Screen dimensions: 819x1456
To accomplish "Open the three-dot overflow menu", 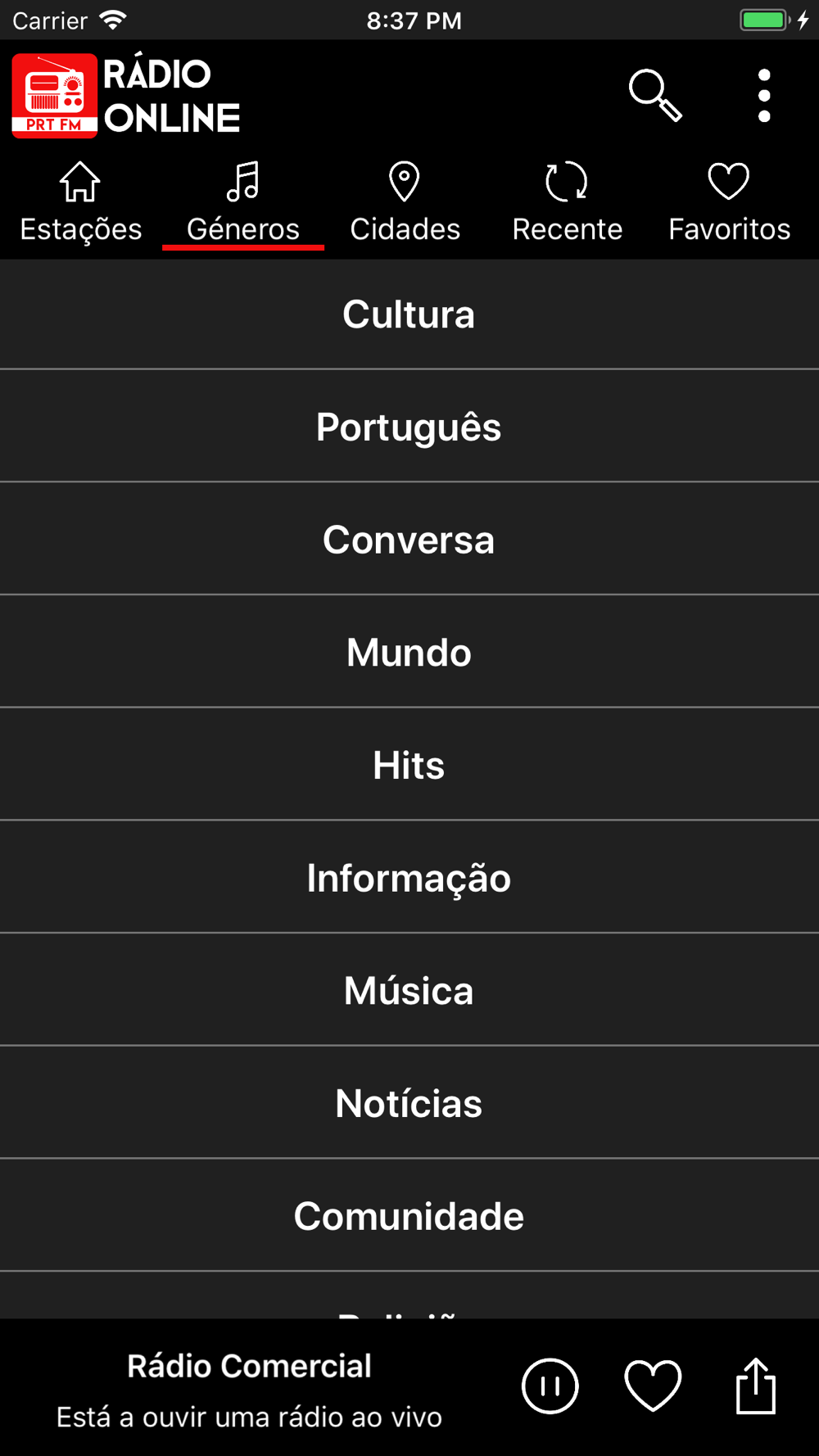I will tap(764, 96).
